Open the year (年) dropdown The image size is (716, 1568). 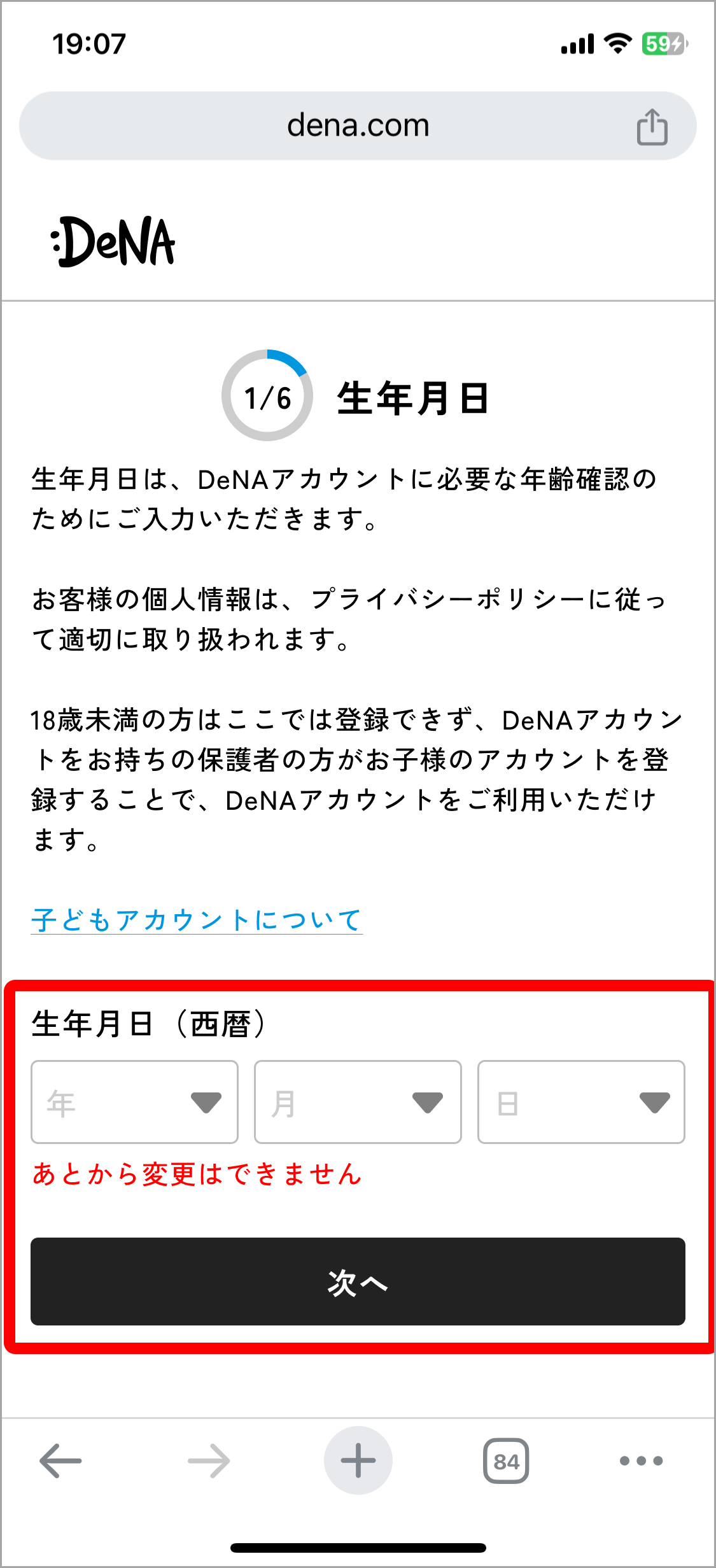(x=134, y=1102)
